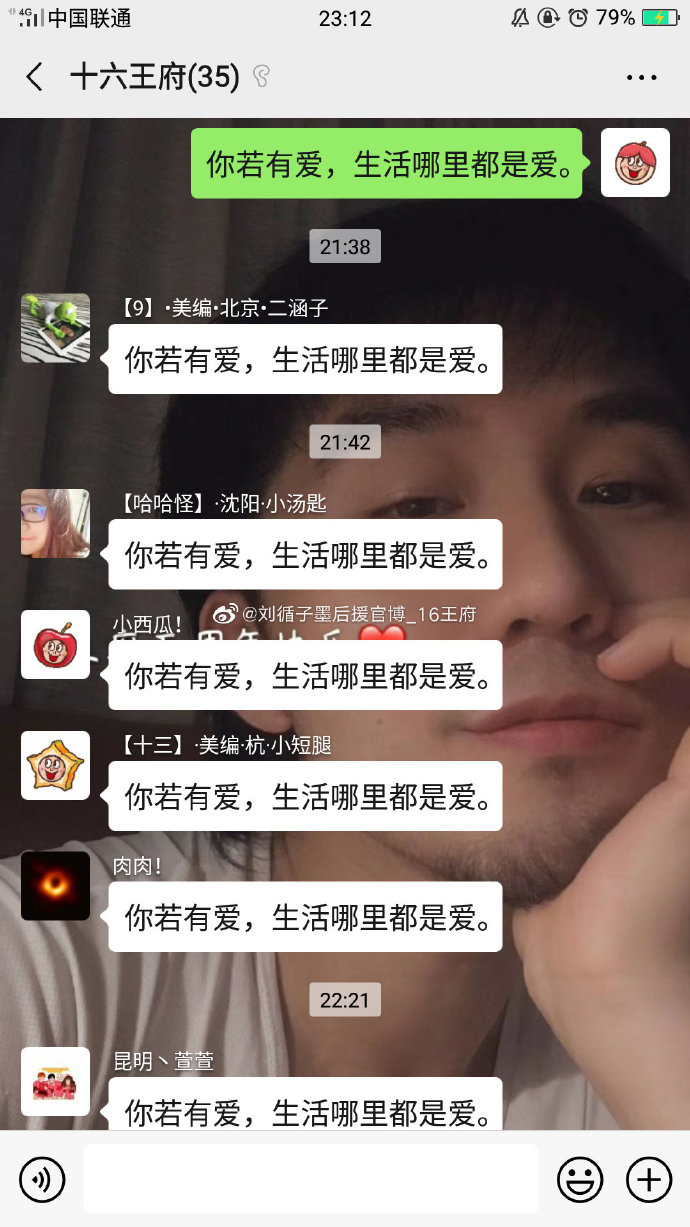Image resolution: width=690 pixels, height=1227 pixels.
Task: View 昆明丶萱萱's profile picture
Action: click(x=56, y=1081)
